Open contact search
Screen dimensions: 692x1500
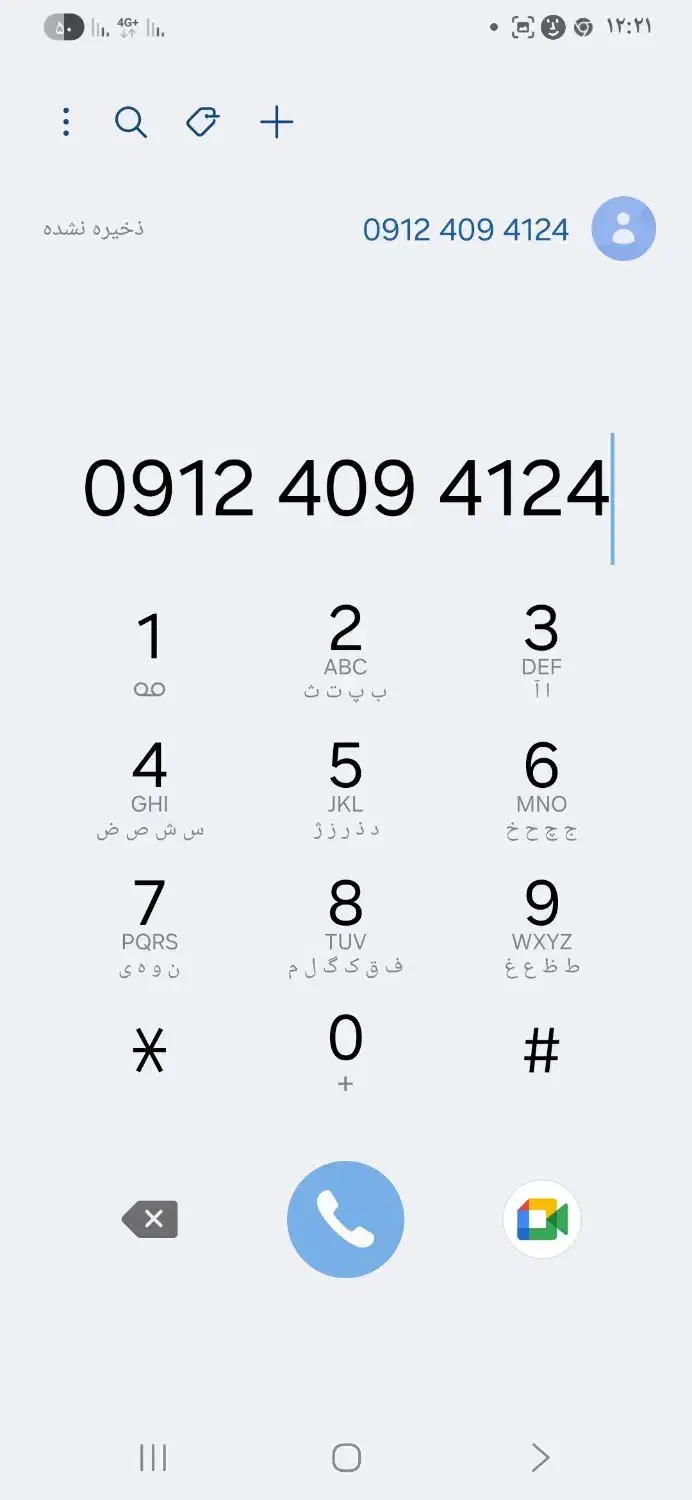point(131,123)
